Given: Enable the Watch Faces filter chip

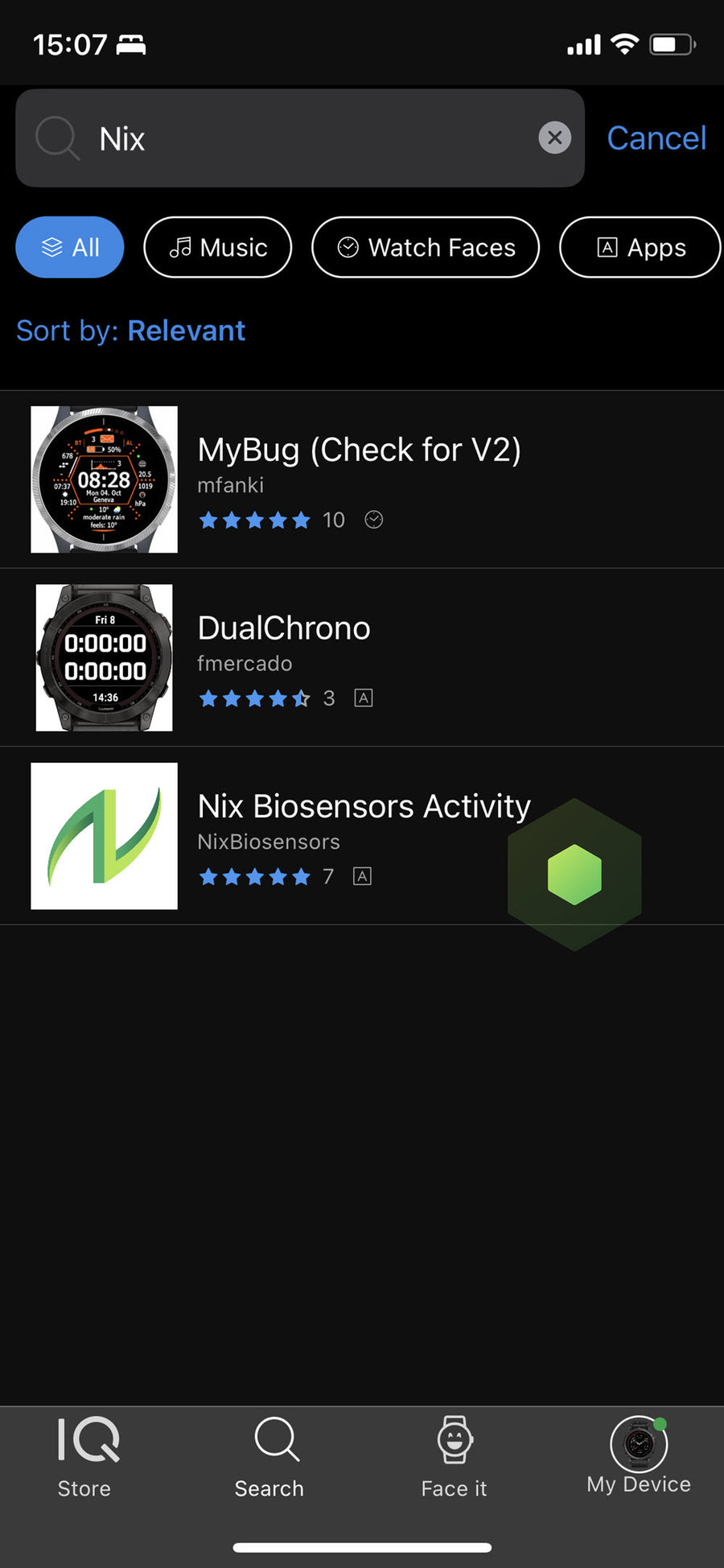Looking at the screenshot, I should 426,247.
